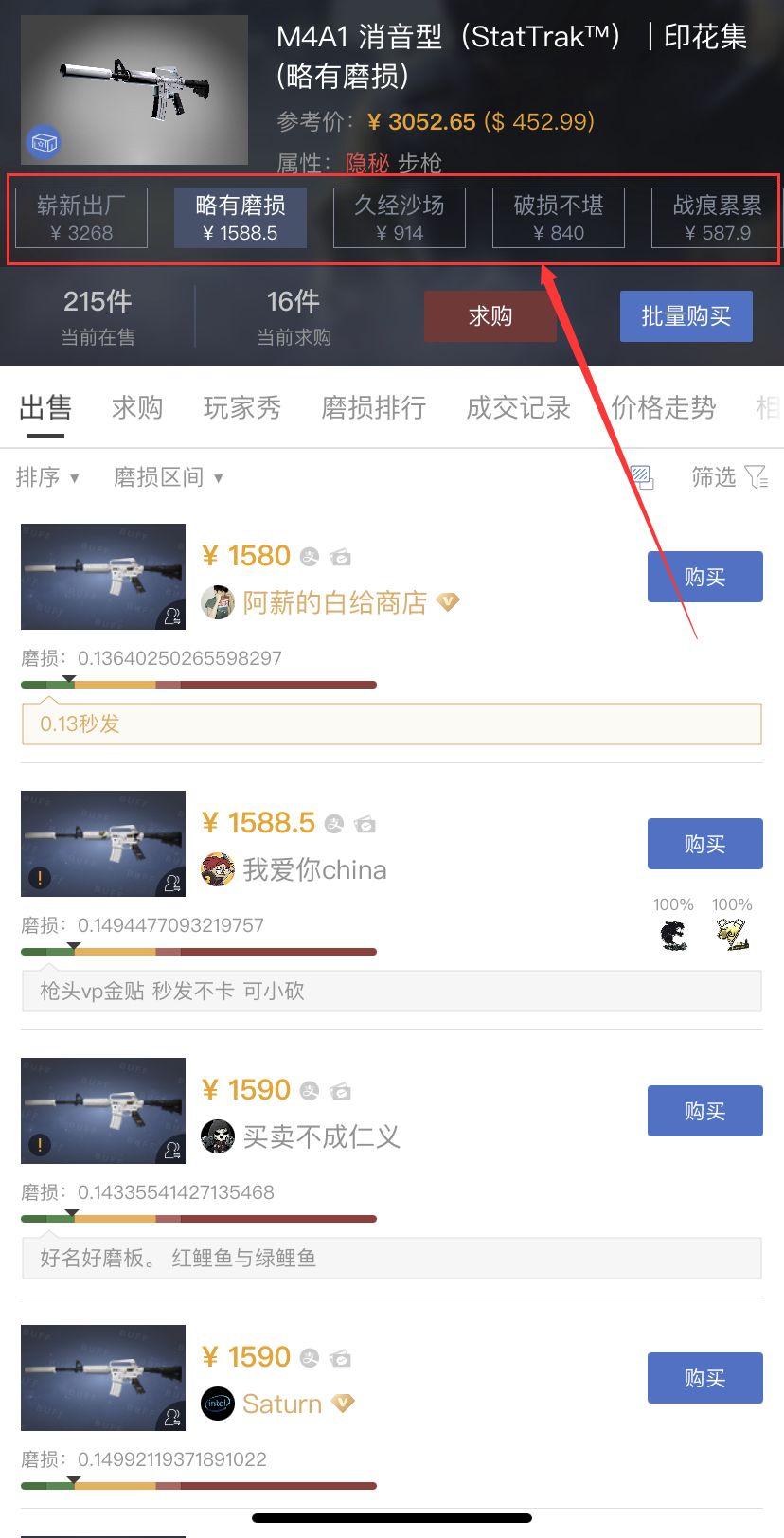Buy the ¥1588.5 listing from 我爱你china
Image resolution: width=784 pixels, height=1538 pixels.
pos(704,844)
